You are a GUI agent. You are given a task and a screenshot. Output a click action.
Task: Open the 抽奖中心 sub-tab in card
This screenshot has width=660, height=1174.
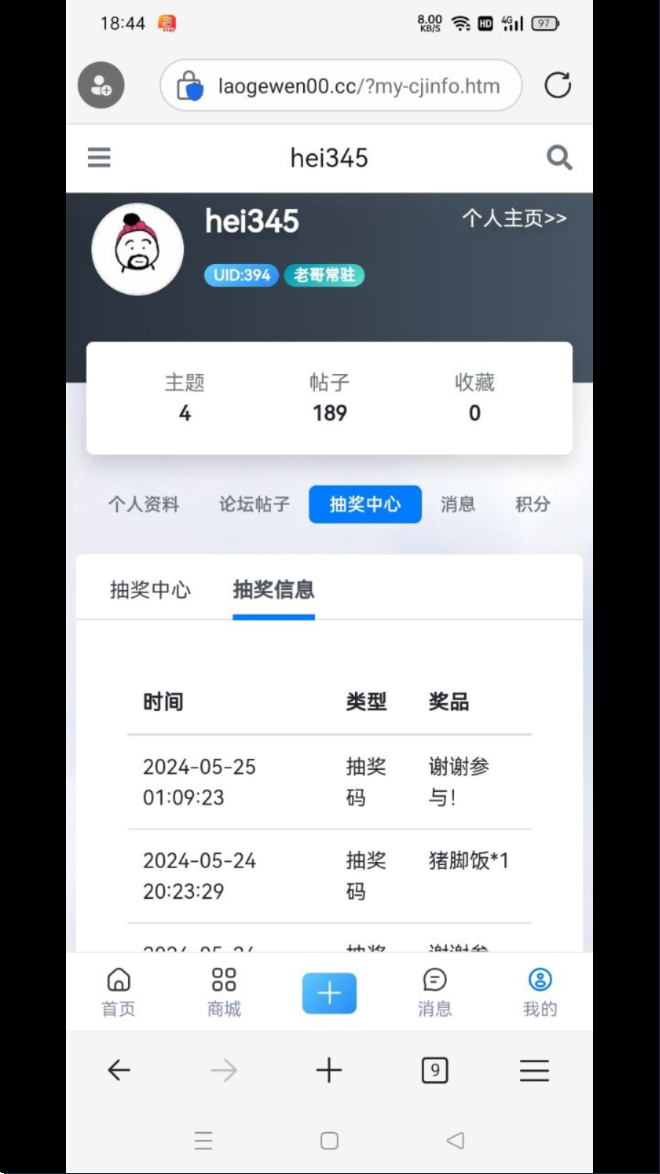click(150, 590)
